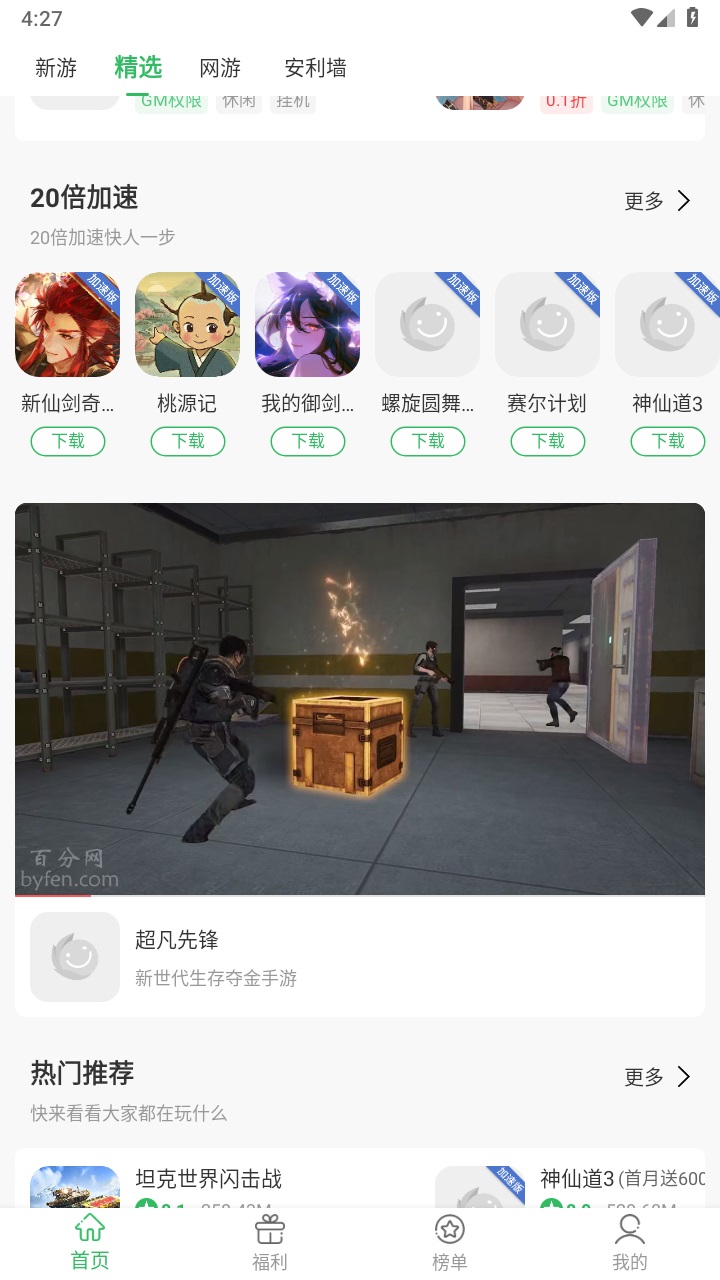This screenshot has height=1280, width=720.
Task: Download 赛尔计划
Action: pyautogui.click(x=548, y=441)
